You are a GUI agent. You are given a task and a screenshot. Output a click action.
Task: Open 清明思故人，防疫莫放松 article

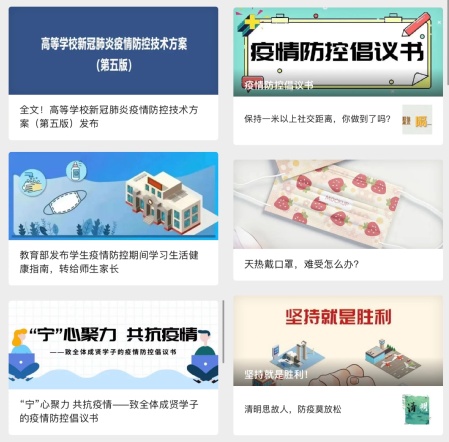pos(338,410)
